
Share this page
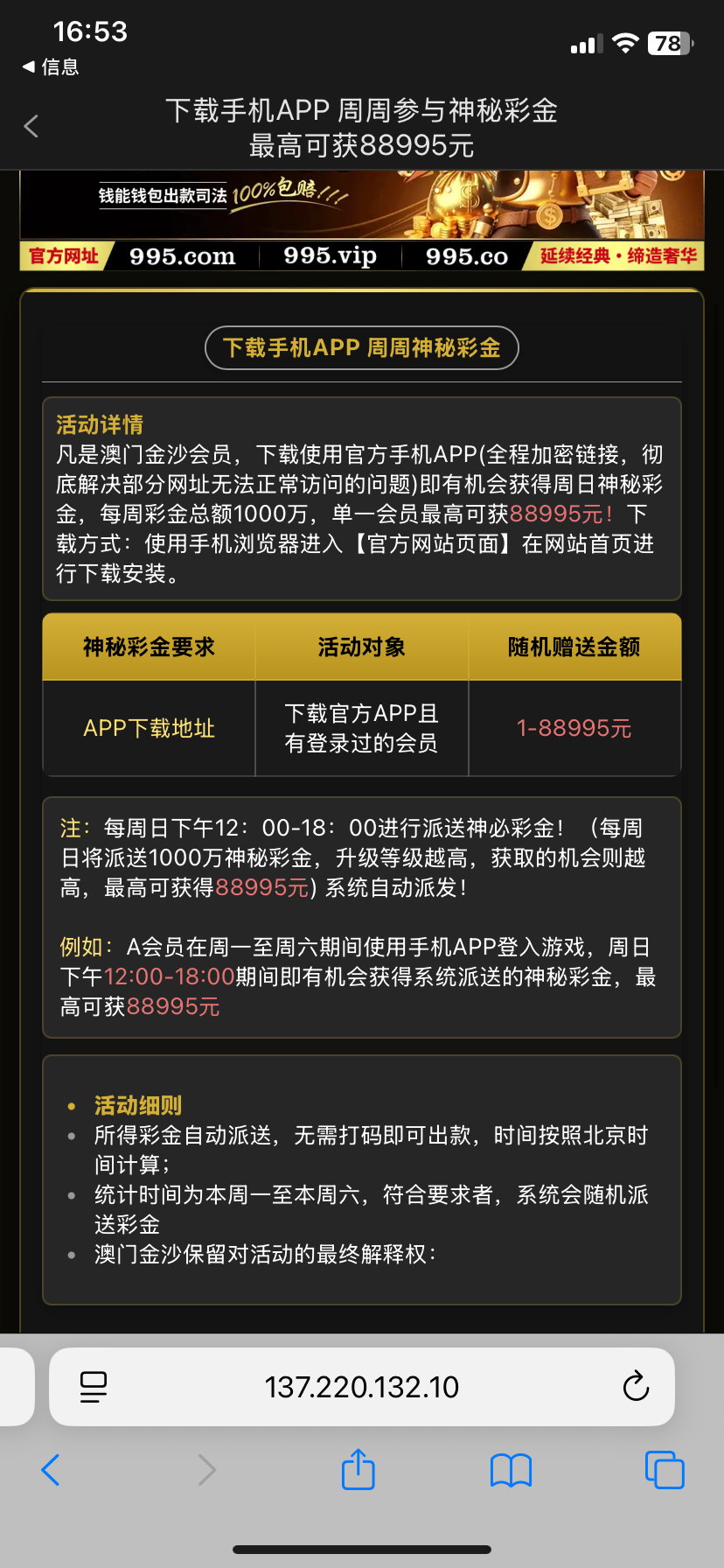(358, 1470)
